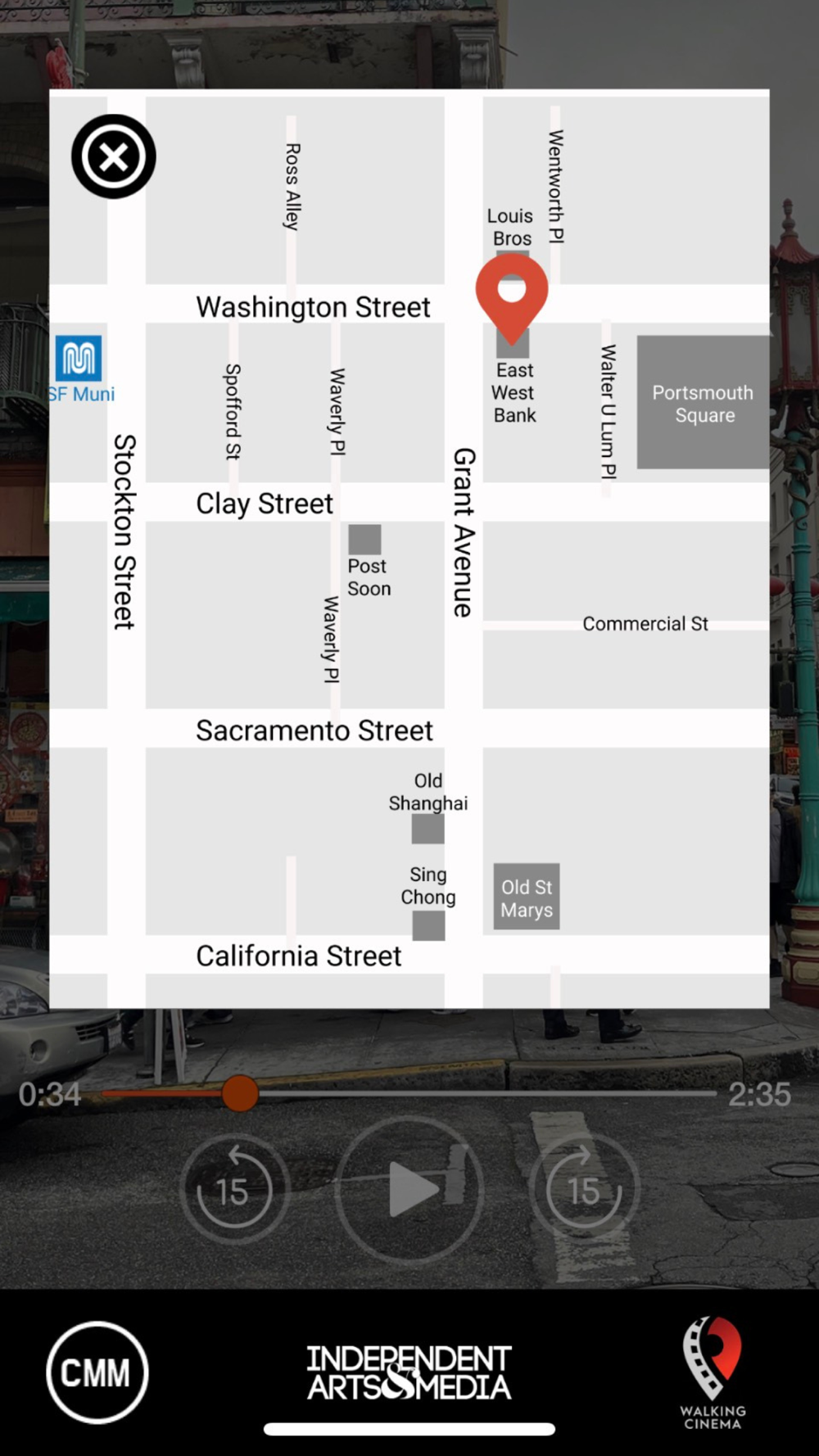Open Independent Arts & Media link
Image resolution: width=819 pixels, height=1456 pixels.
click(x=409, y=1372)
